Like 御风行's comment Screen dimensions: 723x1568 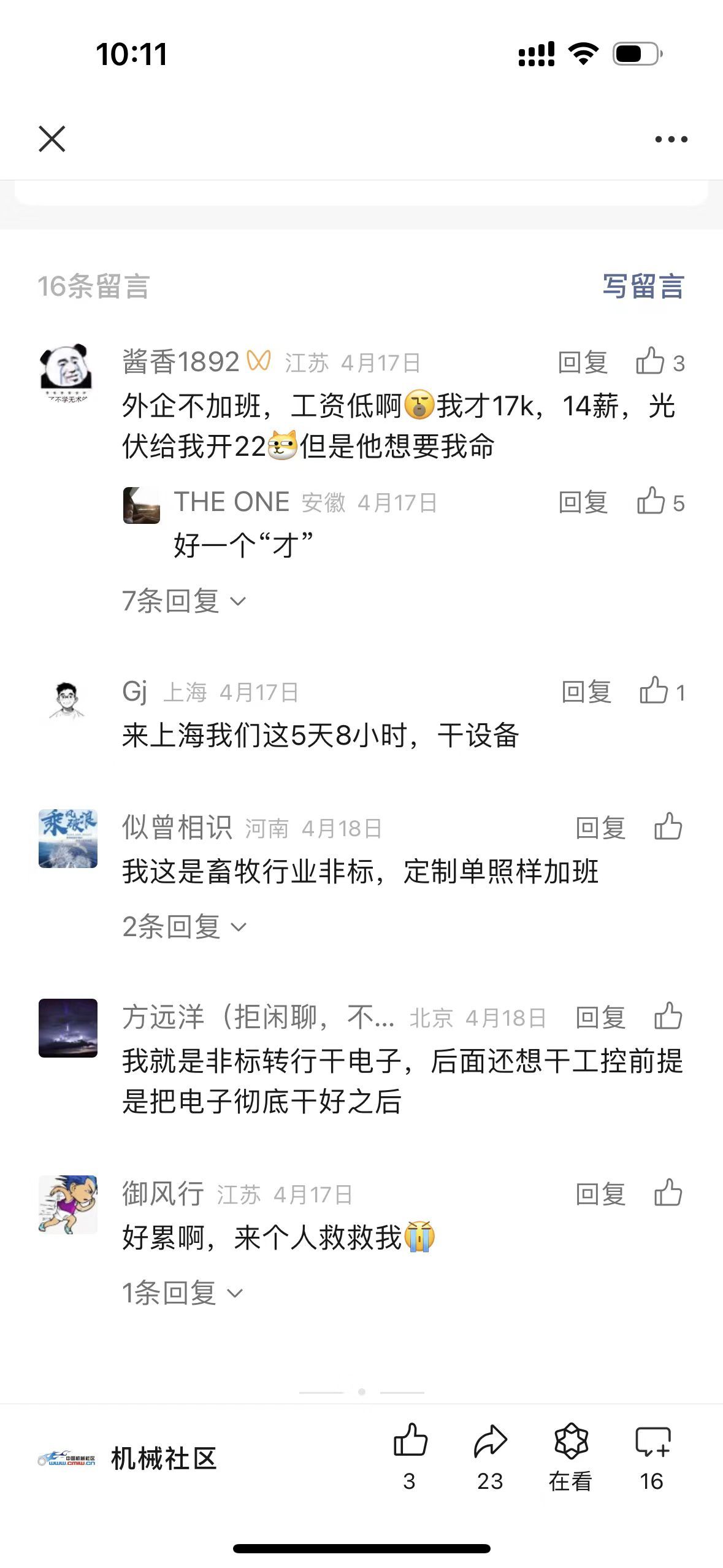click(668, 1194)
